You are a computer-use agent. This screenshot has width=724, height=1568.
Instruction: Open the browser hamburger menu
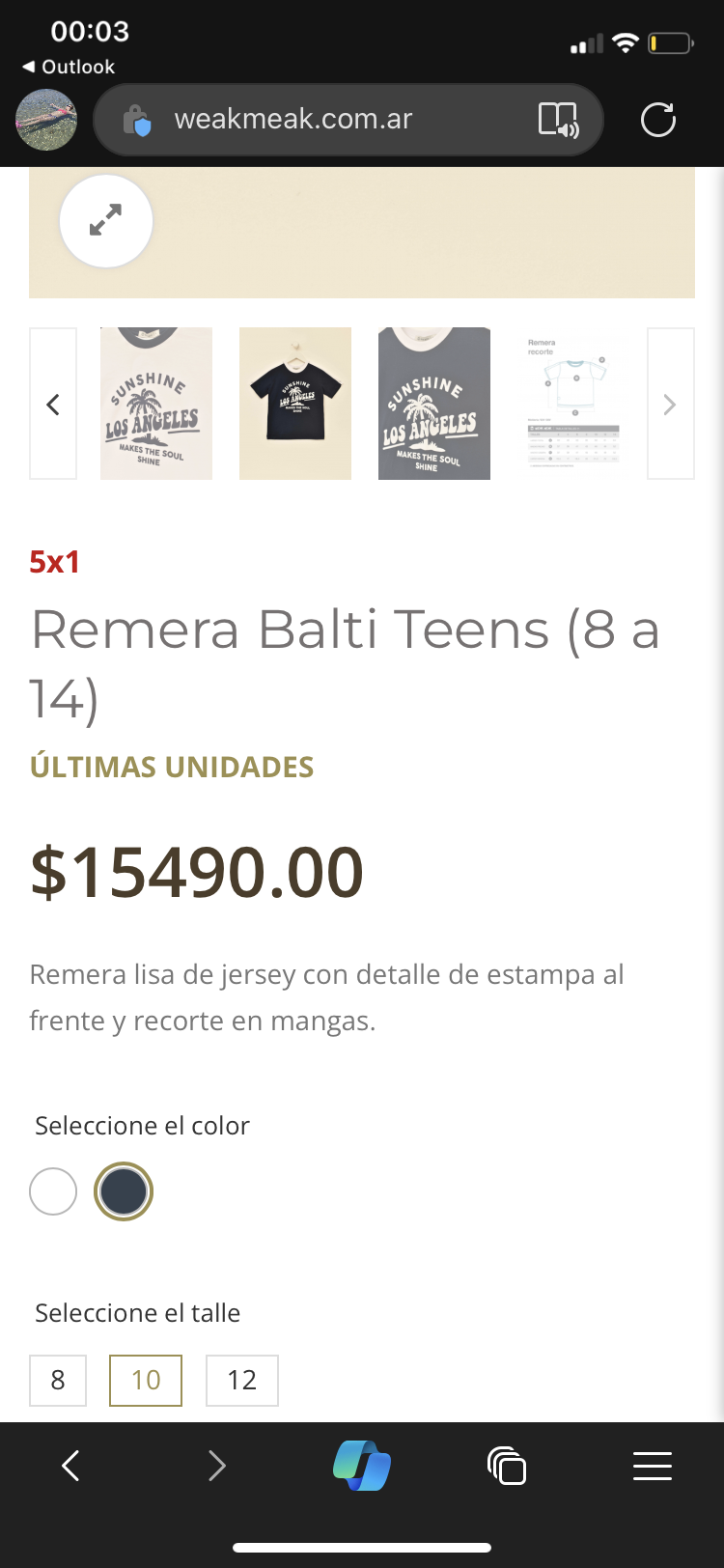(x=653, y=1466)
